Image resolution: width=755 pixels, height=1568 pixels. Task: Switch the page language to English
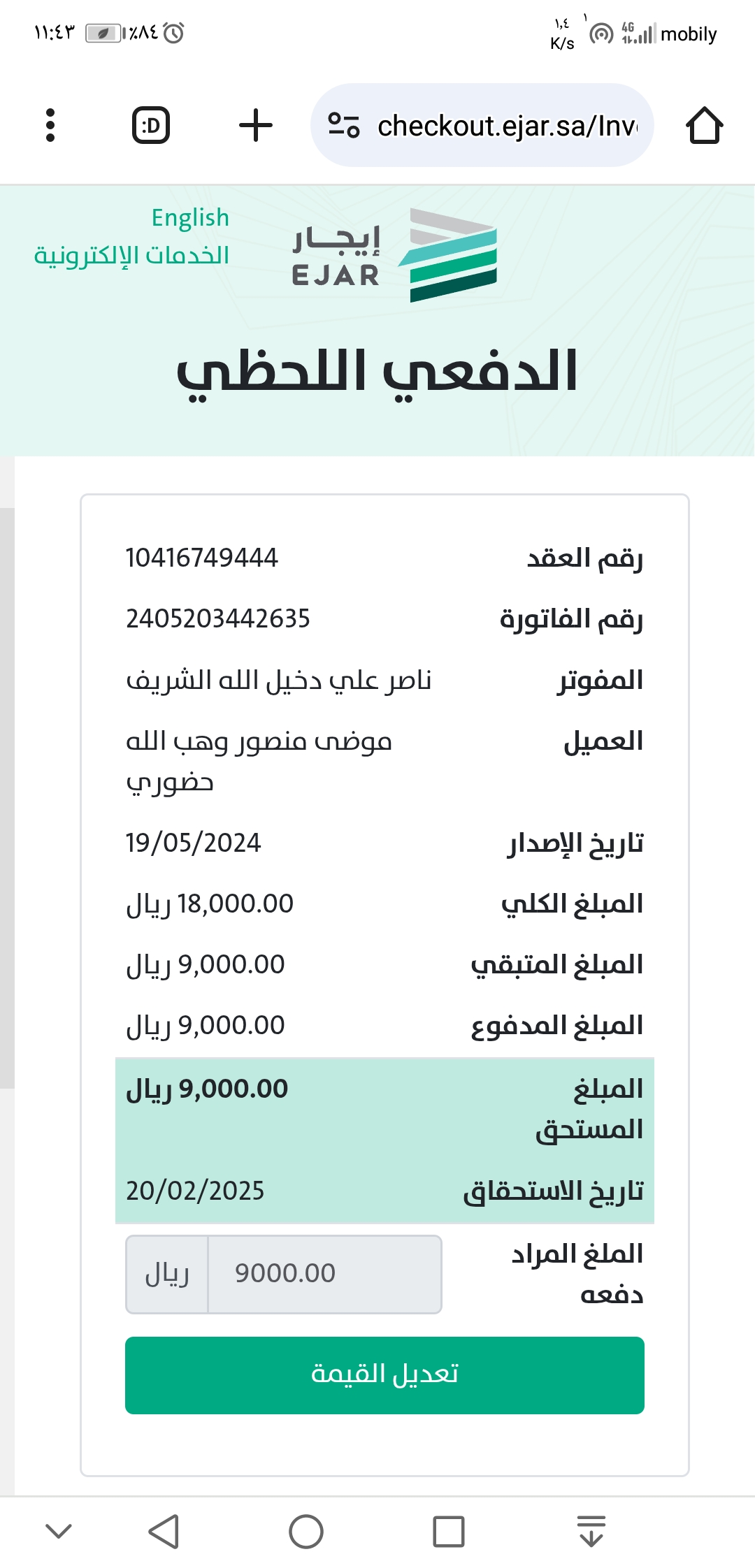tap(190, 218)
